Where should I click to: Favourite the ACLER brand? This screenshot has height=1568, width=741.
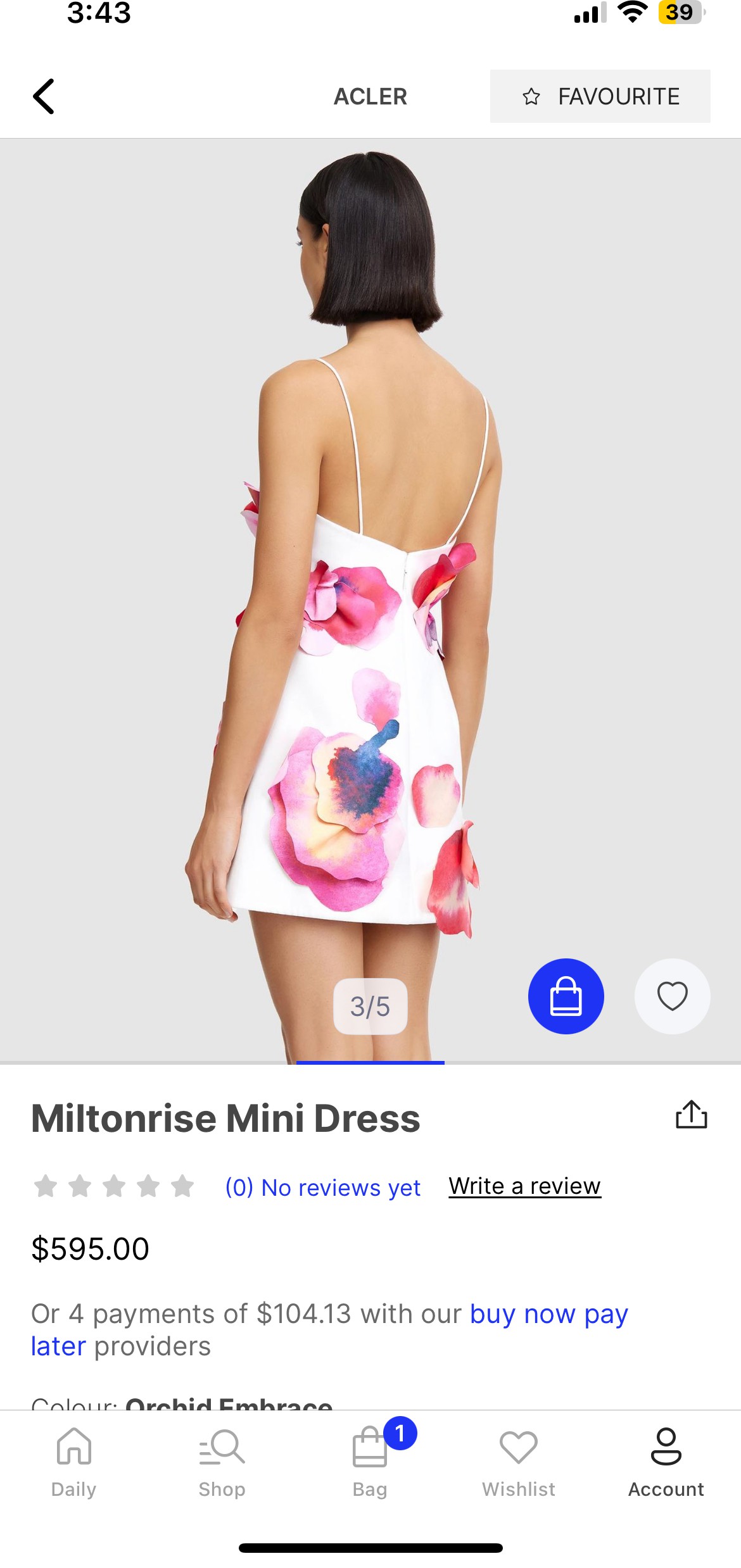coord(599,96)
